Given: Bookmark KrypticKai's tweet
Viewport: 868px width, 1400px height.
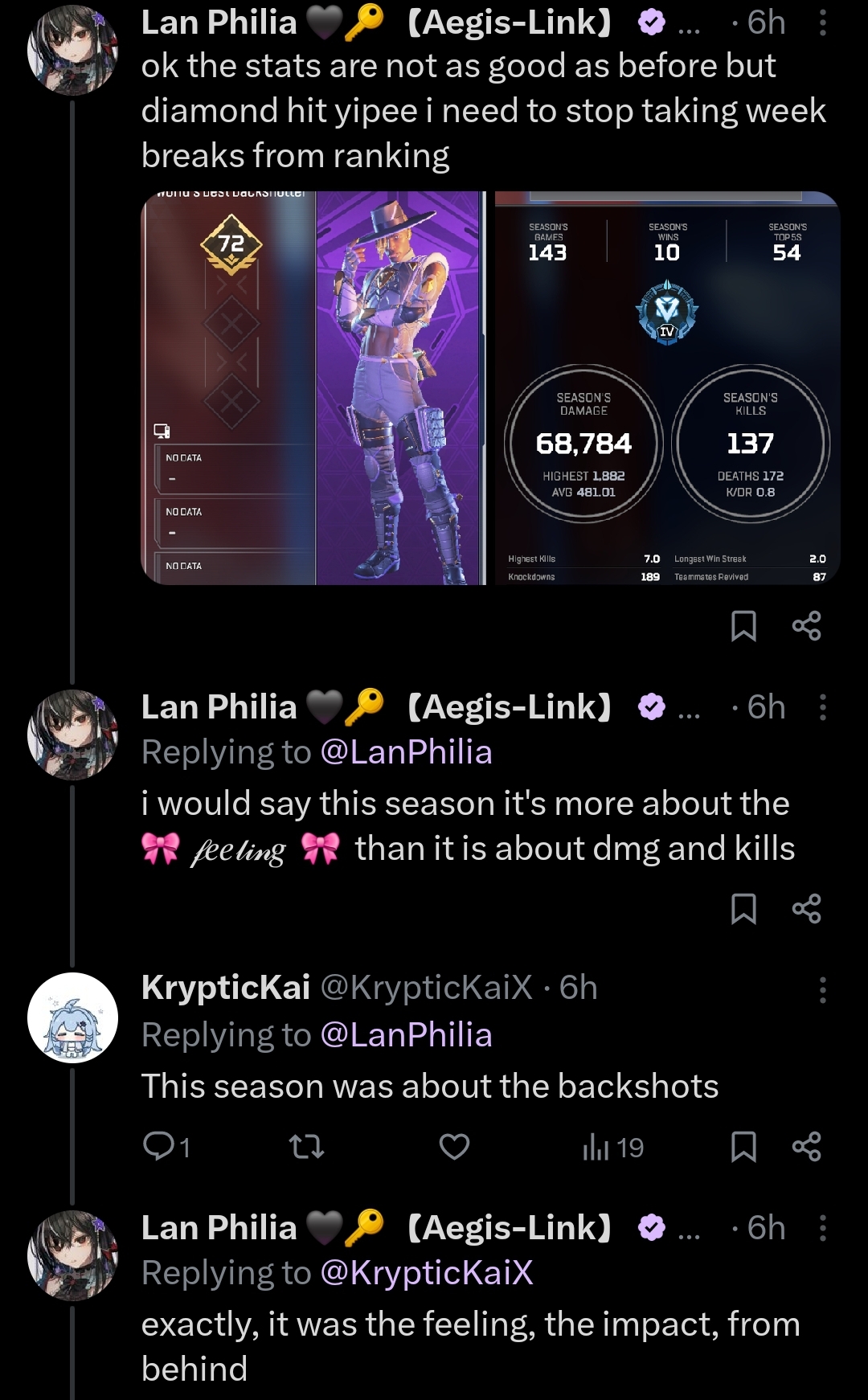Looking at the screenshot, I should [743, 1147].
